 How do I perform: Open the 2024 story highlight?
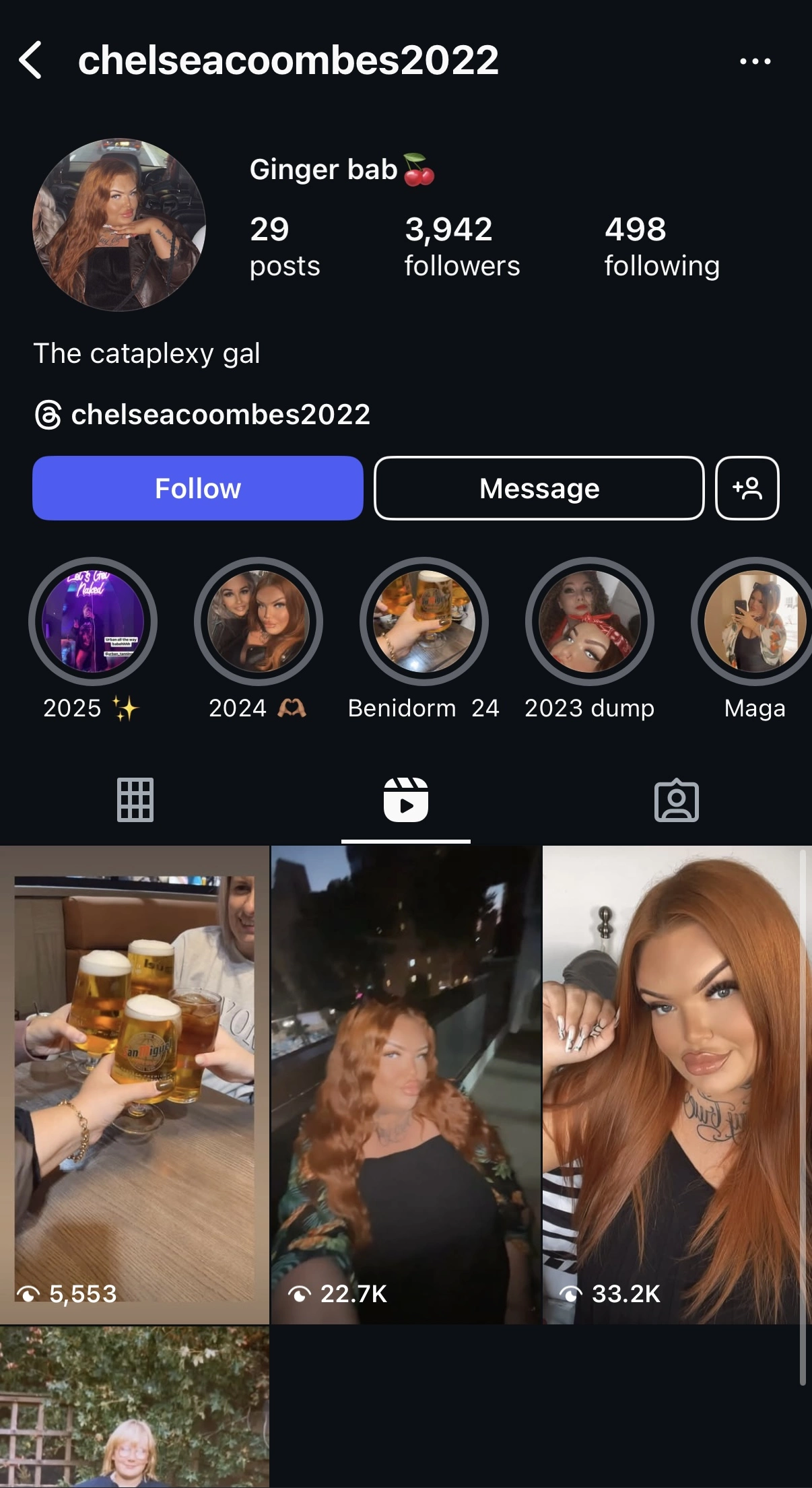[259, 621]
